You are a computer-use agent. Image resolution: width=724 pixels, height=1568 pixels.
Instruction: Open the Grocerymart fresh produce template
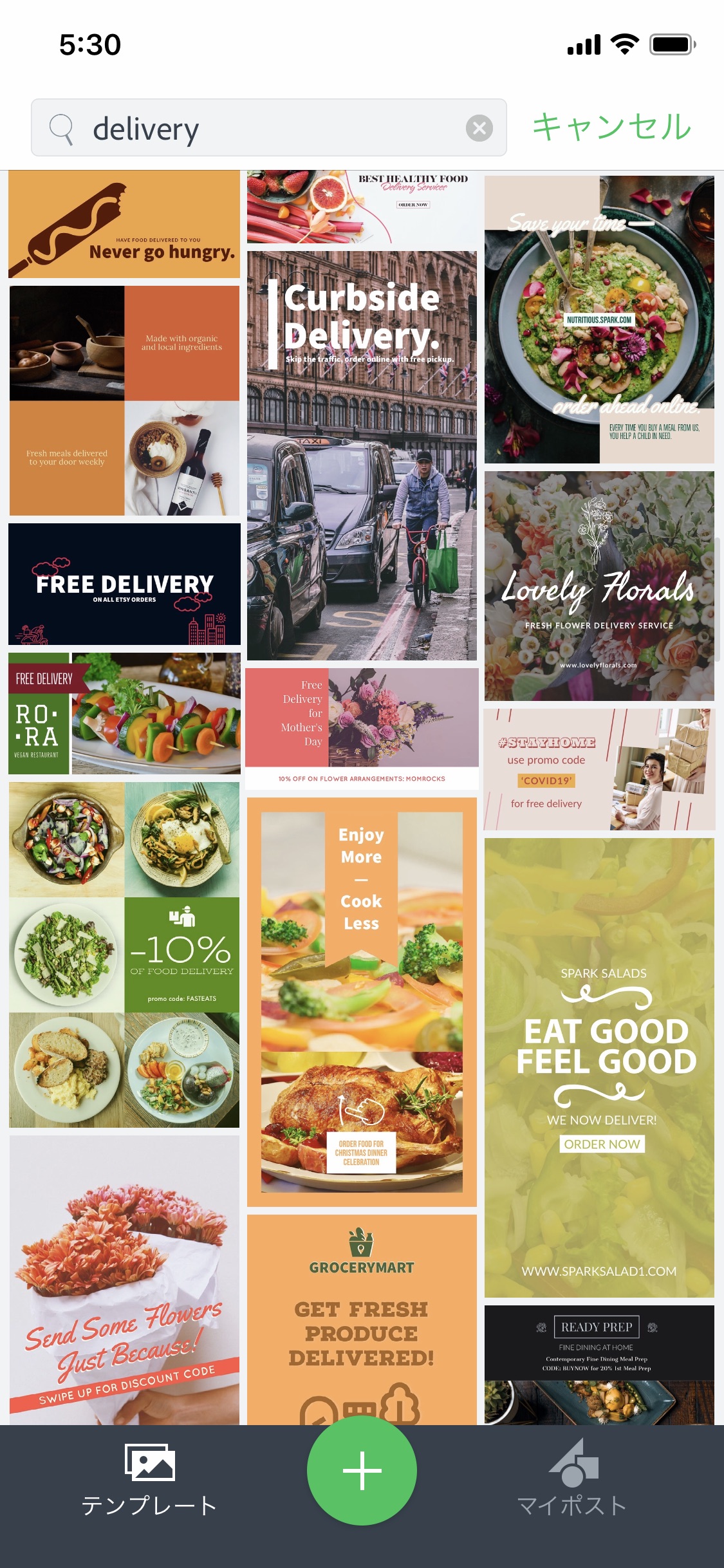click(362, 1320)
